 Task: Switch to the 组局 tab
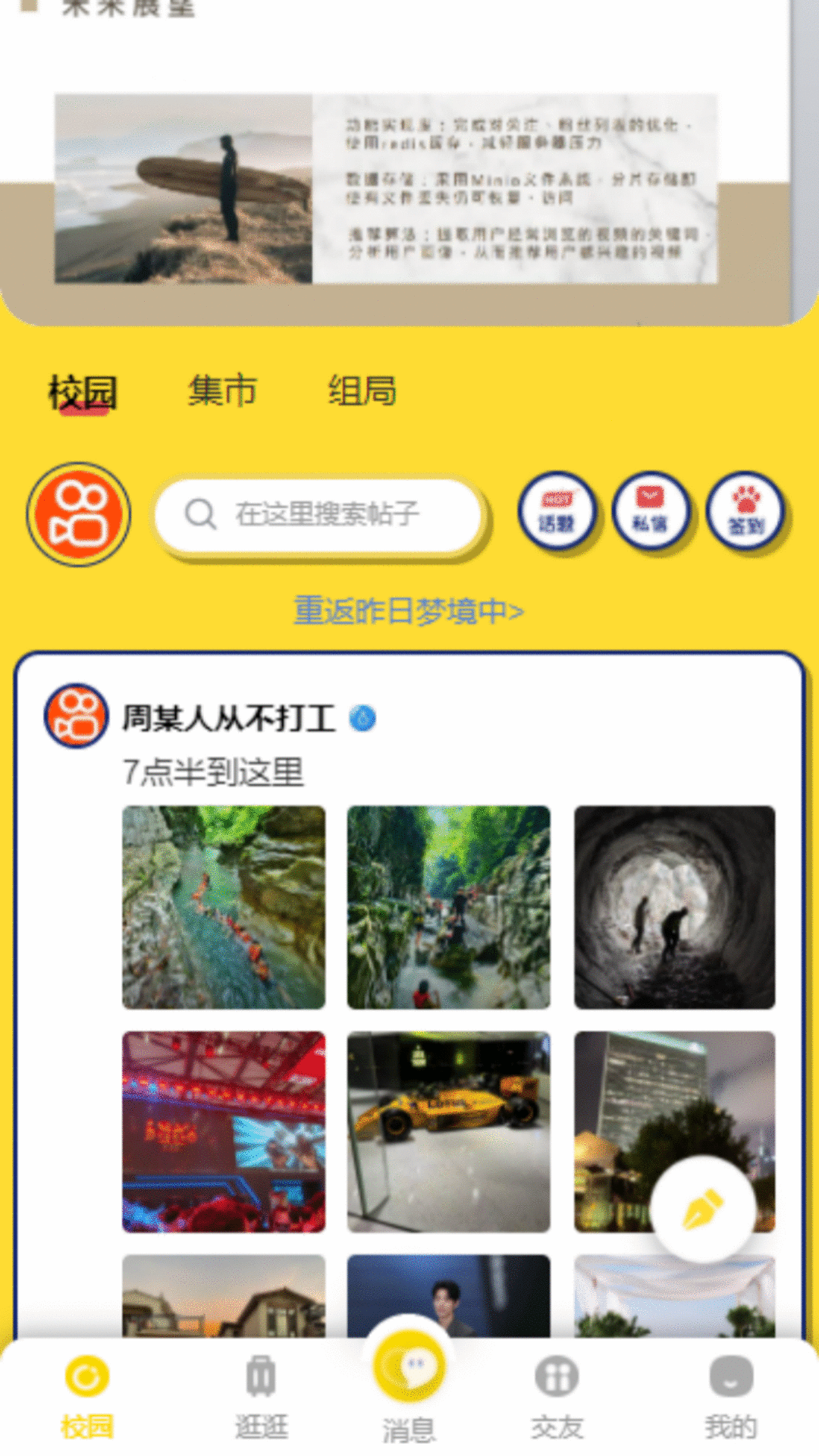pos(362,391)
